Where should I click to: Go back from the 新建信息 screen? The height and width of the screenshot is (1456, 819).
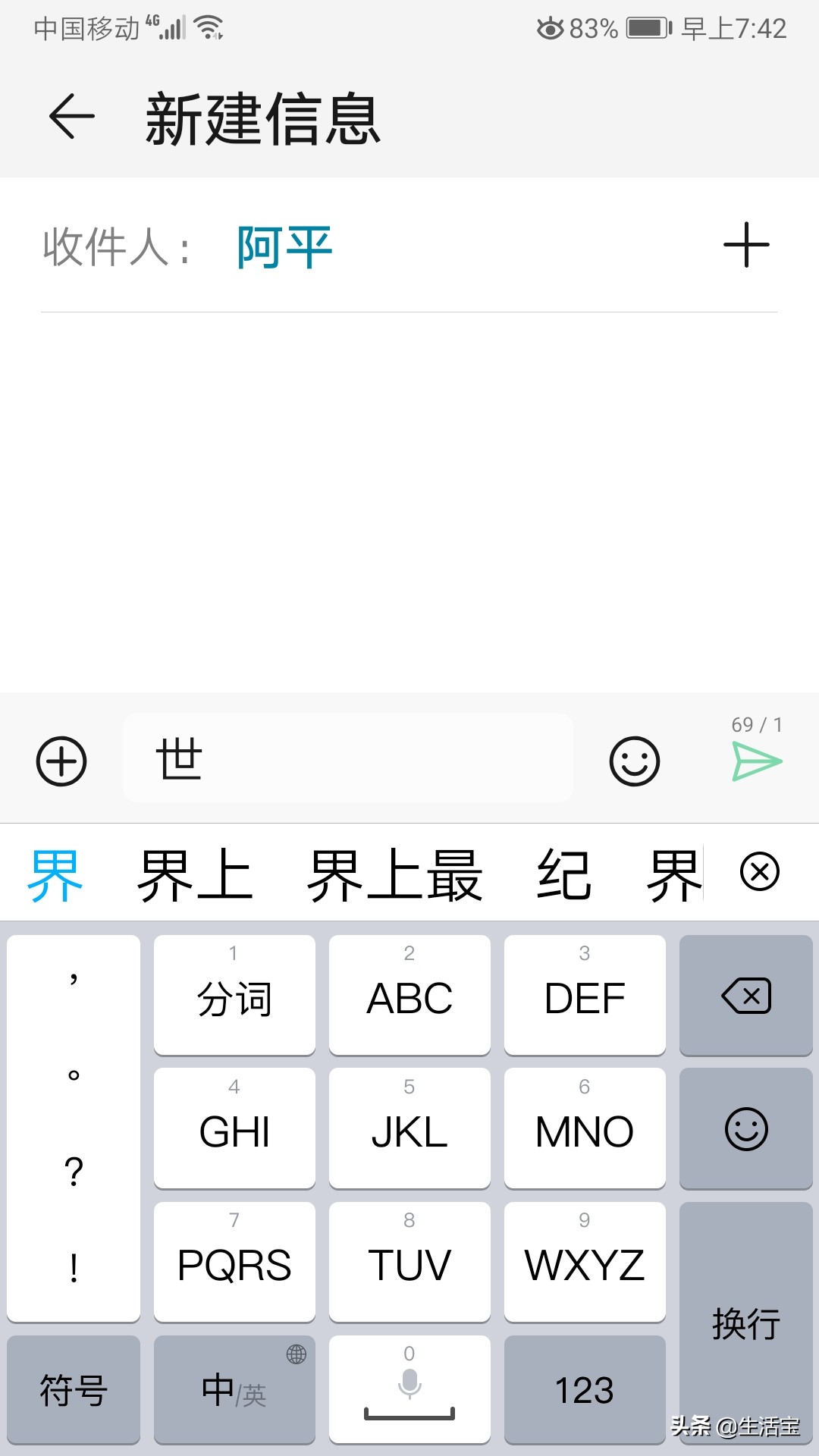[x=71, y=117]
